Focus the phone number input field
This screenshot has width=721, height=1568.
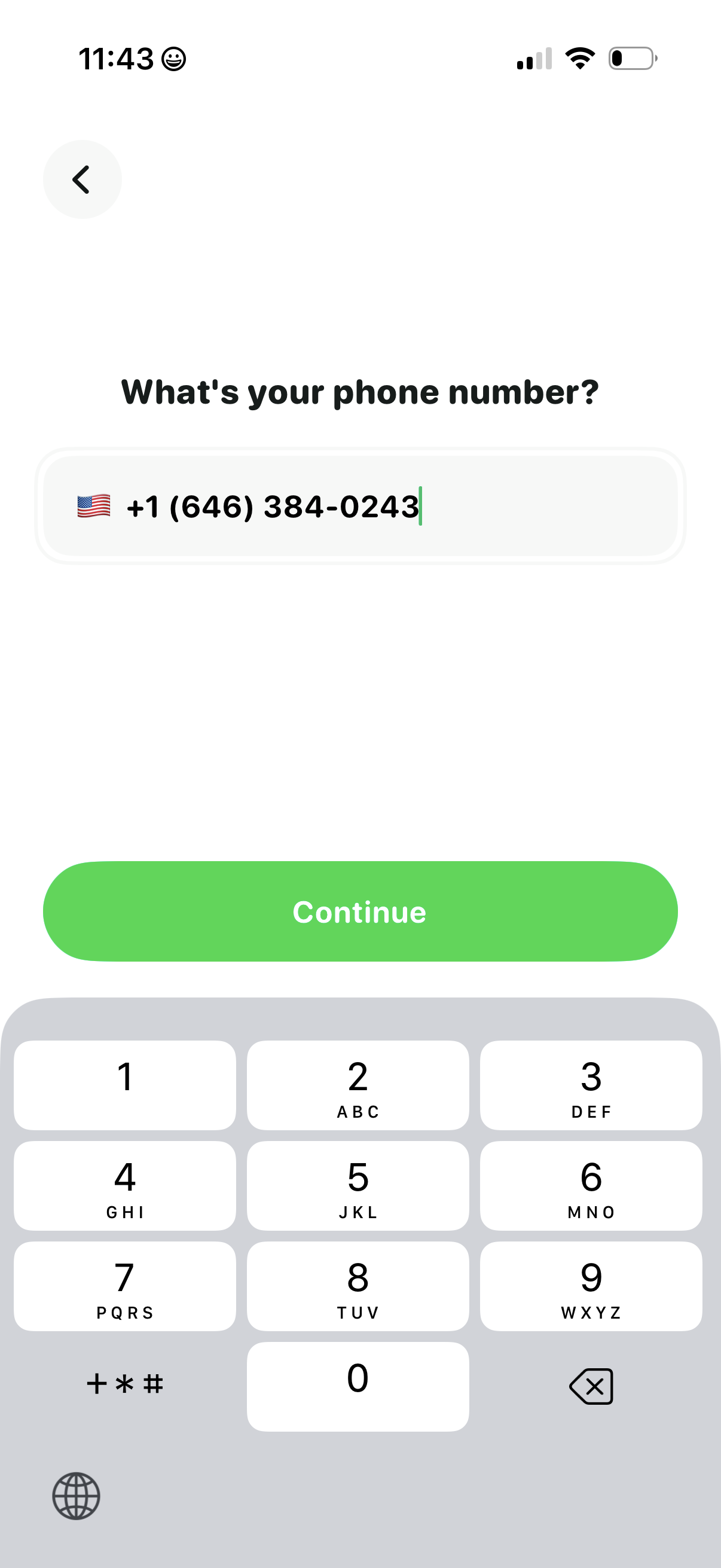[x=487, y=507]
